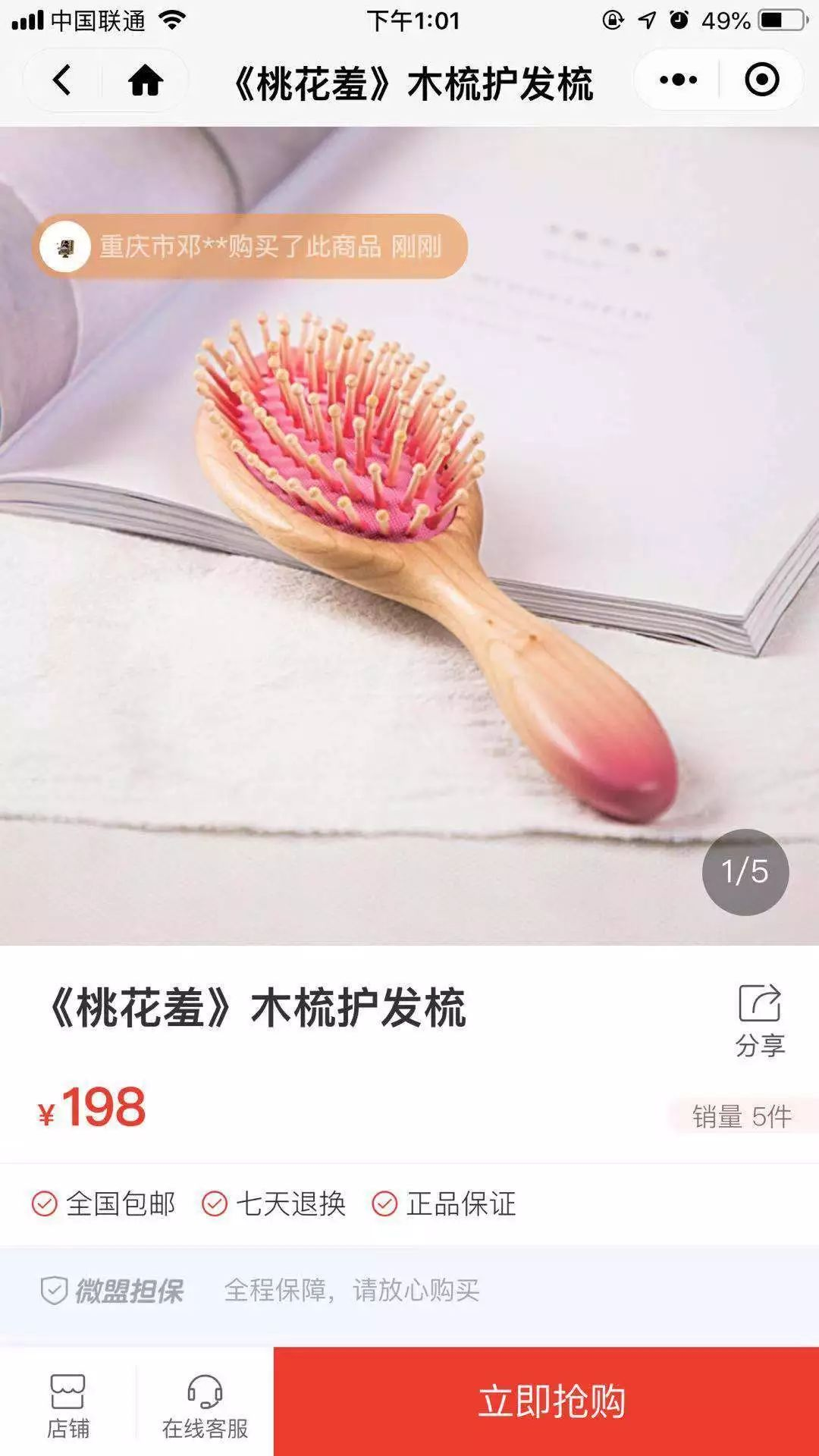The image size is (819, 1456).
Task: Open the wooden comb product image
Action: 409,535
